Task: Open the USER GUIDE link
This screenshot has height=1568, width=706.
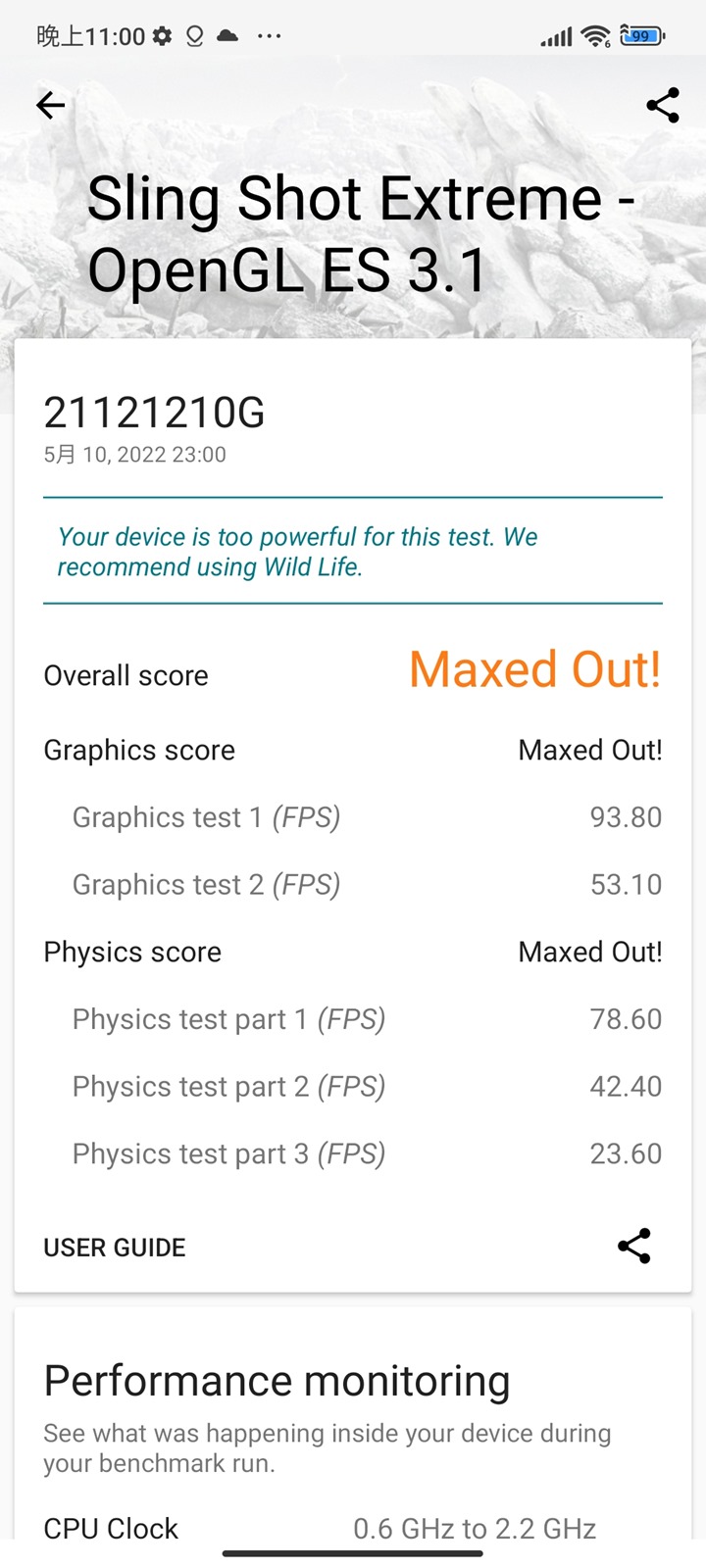Action: pos(115,1248)
